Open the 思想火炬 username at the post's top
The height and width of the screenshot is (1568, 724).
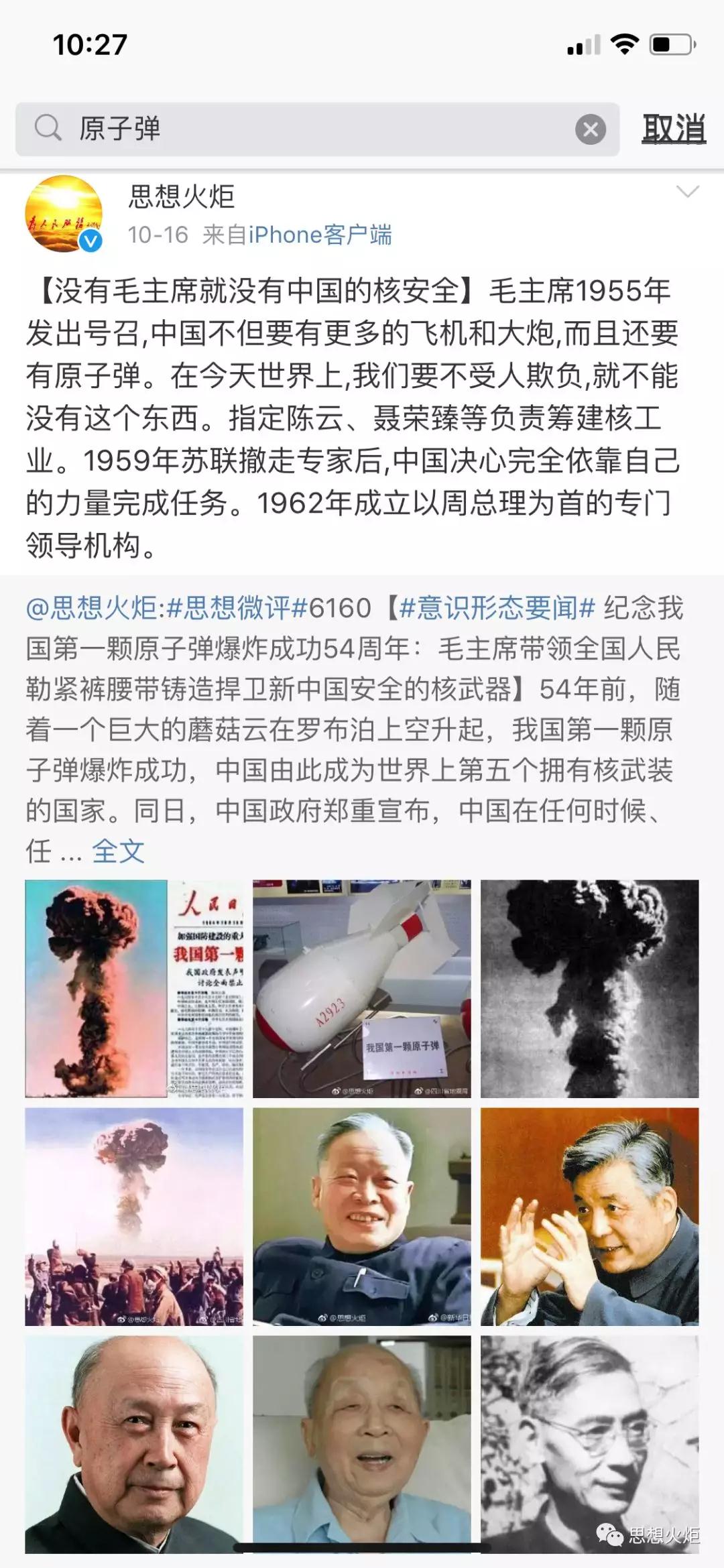pyautogui.click(x=182, y=197)
